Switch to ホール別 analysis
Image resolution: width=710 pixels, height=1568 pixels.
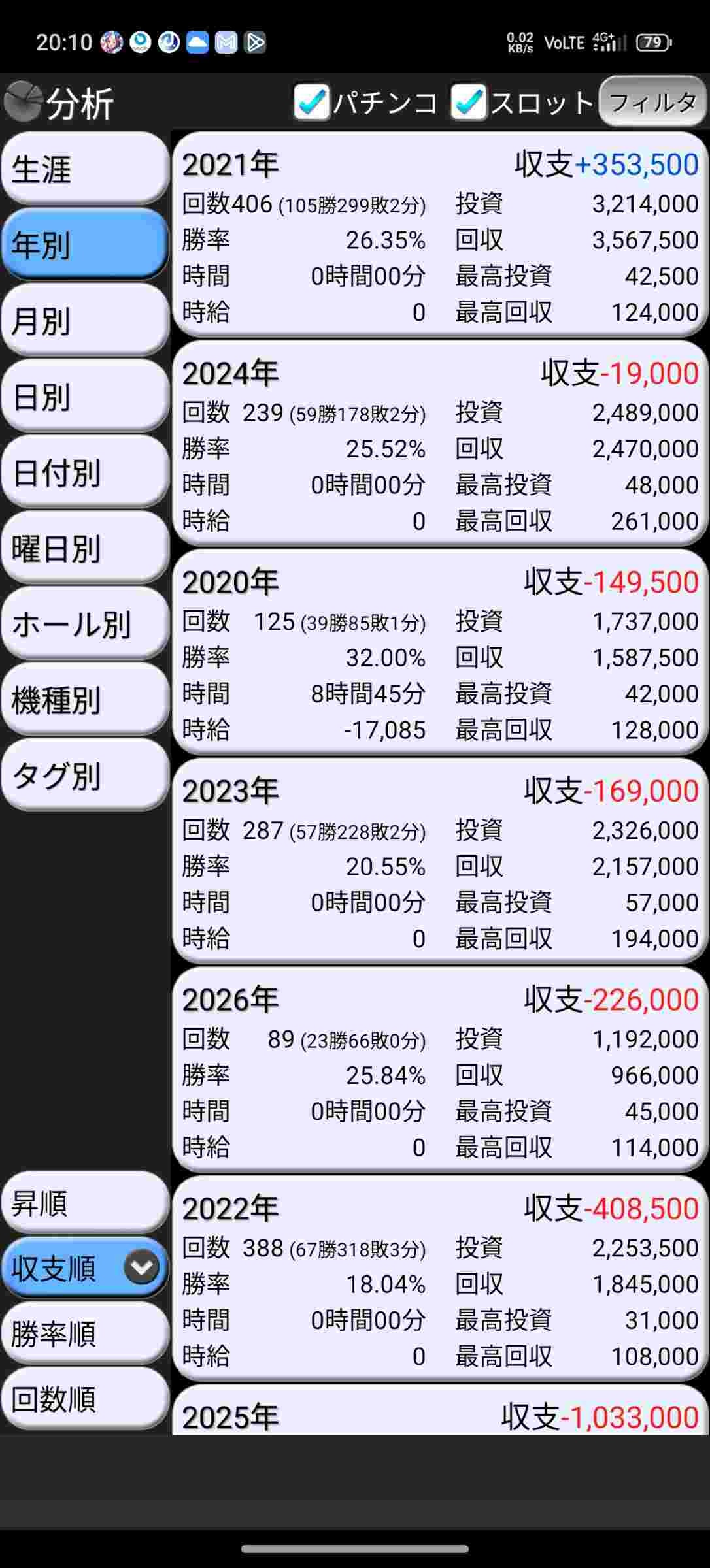click(85, 623)
